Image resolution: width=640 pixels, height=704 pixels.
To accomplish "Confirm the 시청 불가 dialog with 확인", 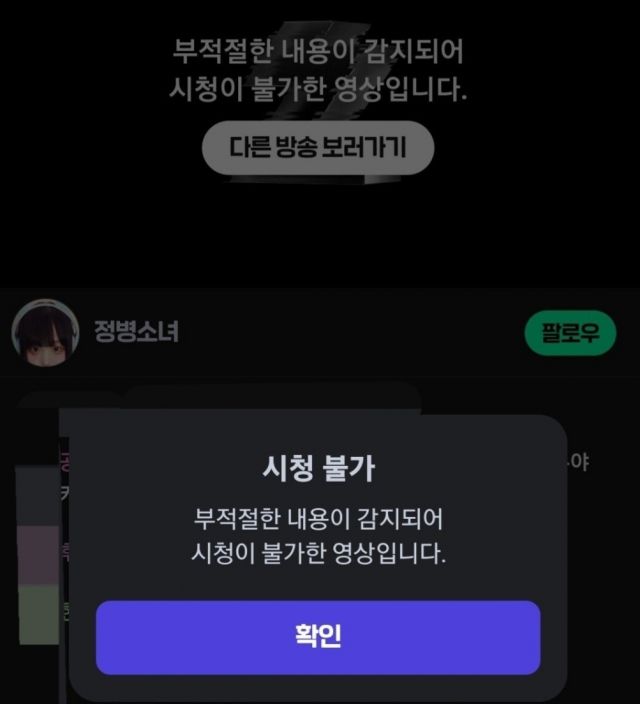I will pos(318,637).
